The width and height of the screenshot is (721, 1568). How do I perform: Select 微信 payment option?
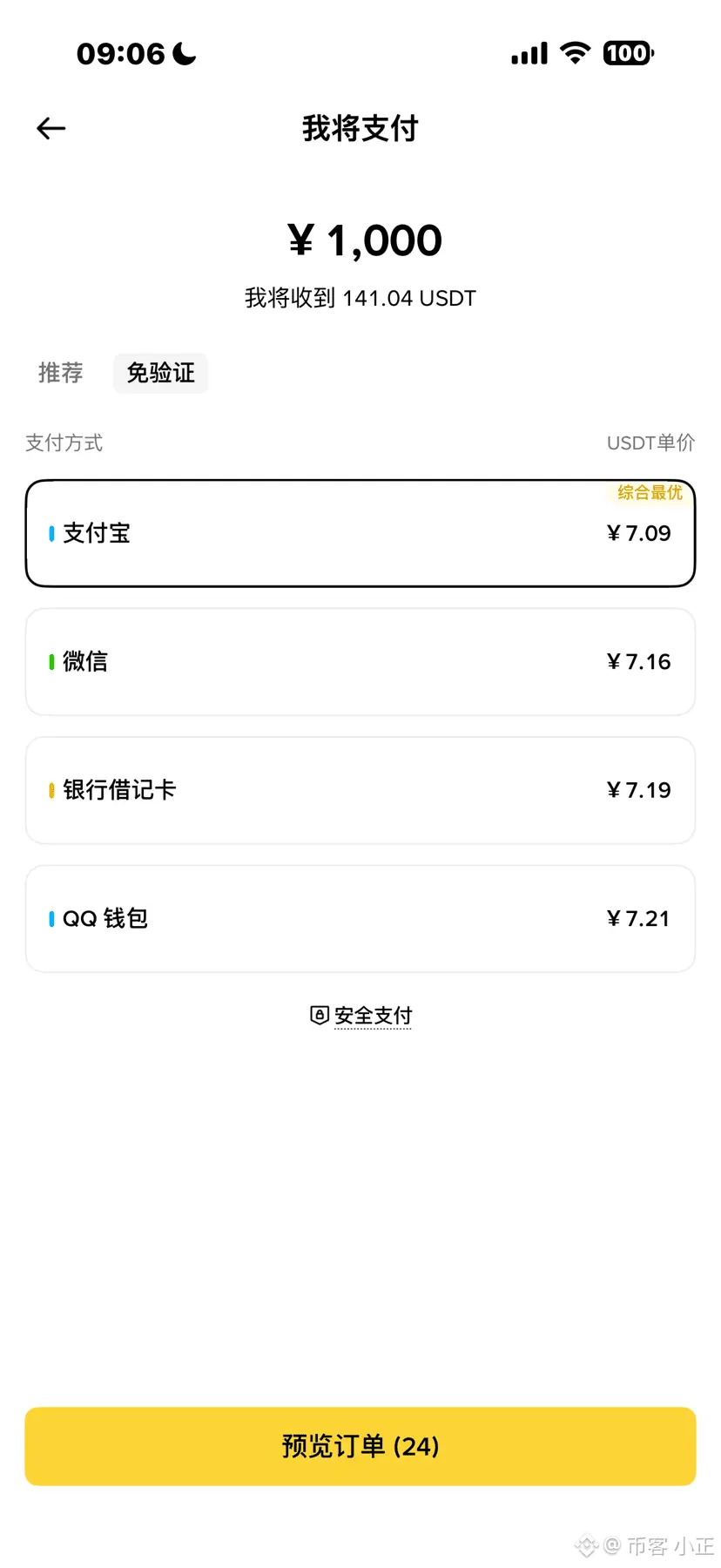pyautogui.click(x=360, y=662)
